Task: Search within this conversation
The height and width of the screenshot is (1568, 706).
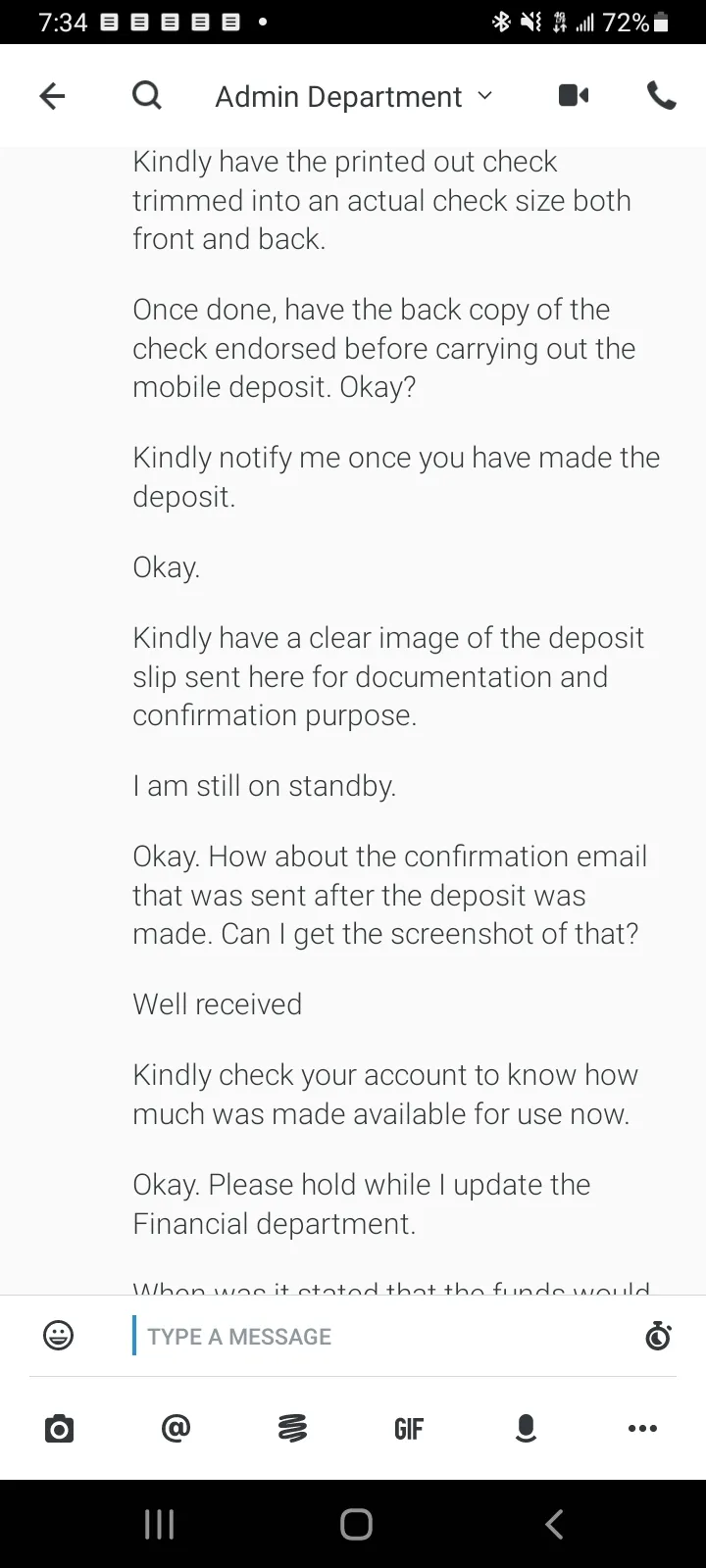Action: 147,95
